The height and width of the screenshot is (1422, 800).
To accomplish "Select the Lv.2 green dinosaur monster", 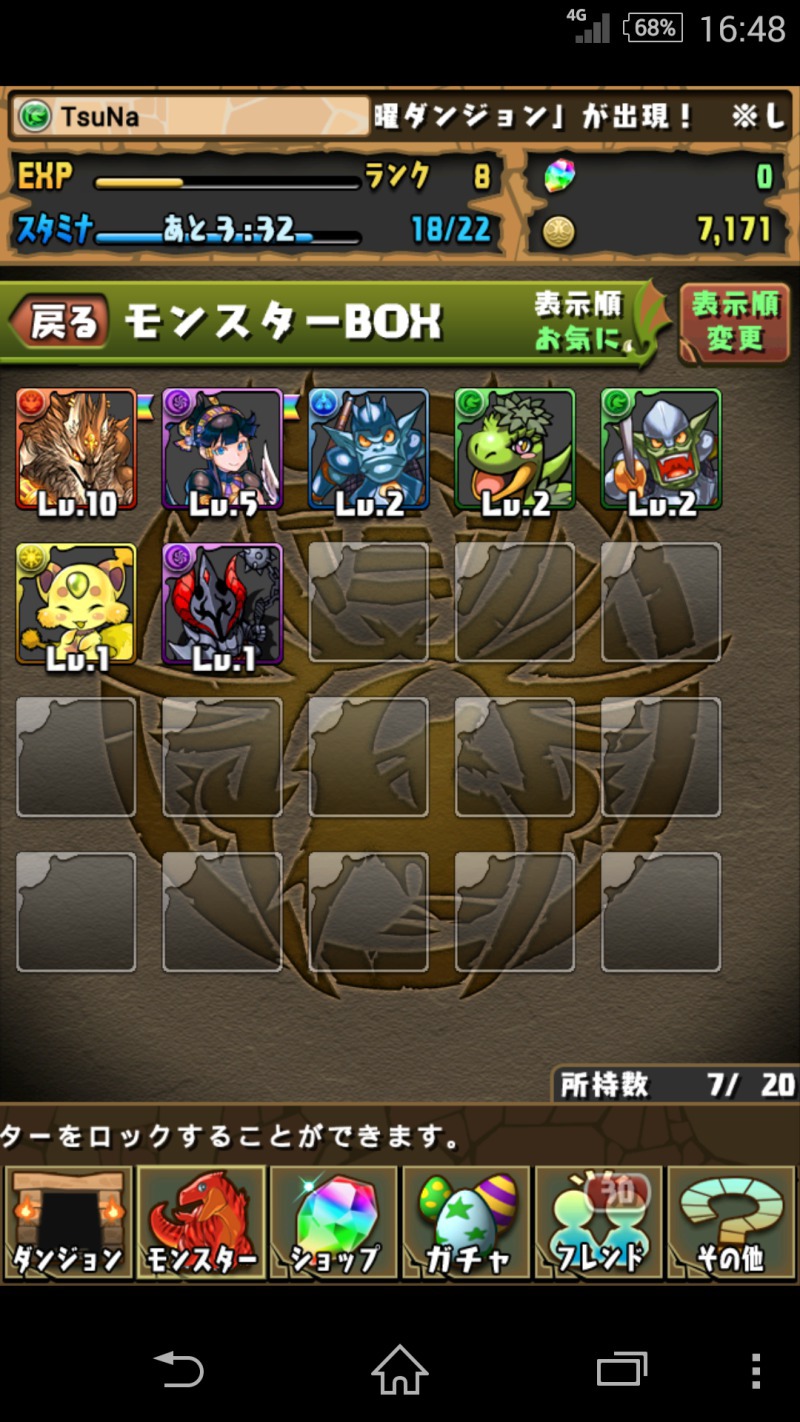I will [515, 450].
